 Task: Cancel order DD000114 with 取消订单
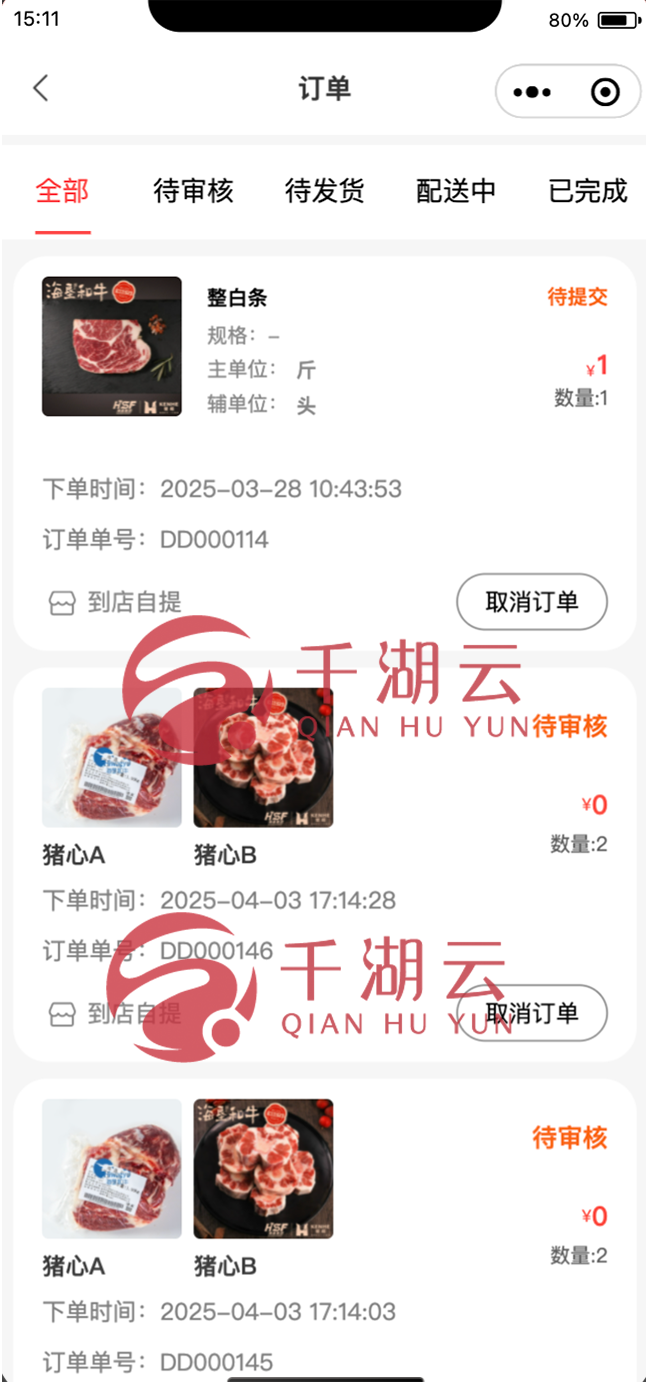point(531,602)
